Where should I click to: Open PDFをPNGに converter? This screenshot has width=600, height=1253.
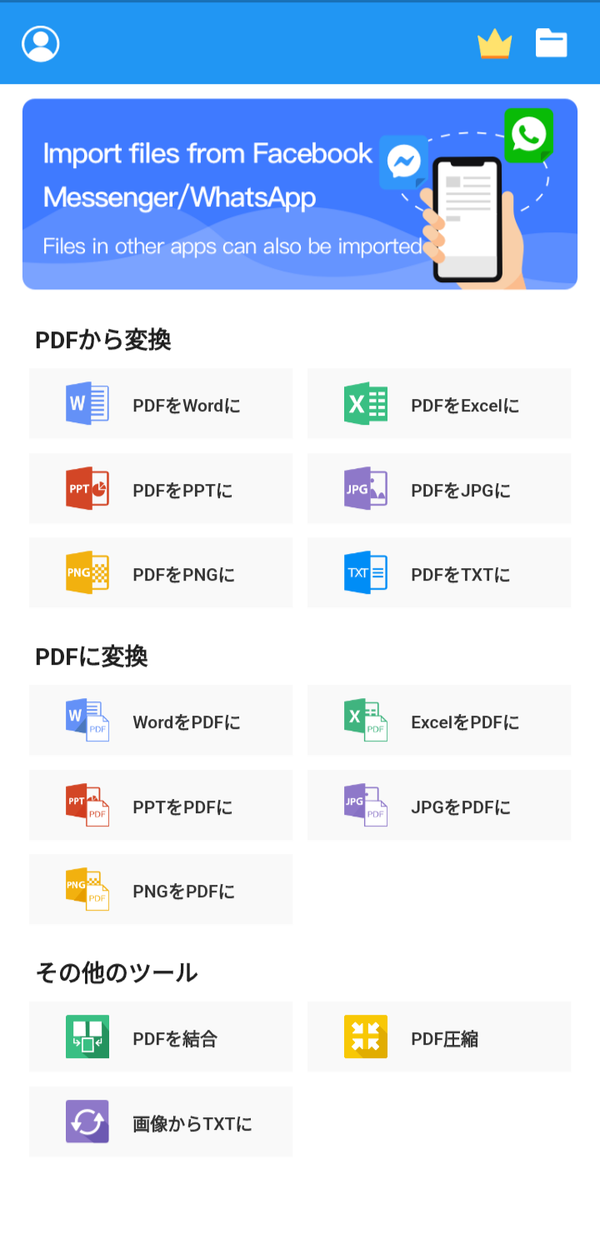[161, 573]
